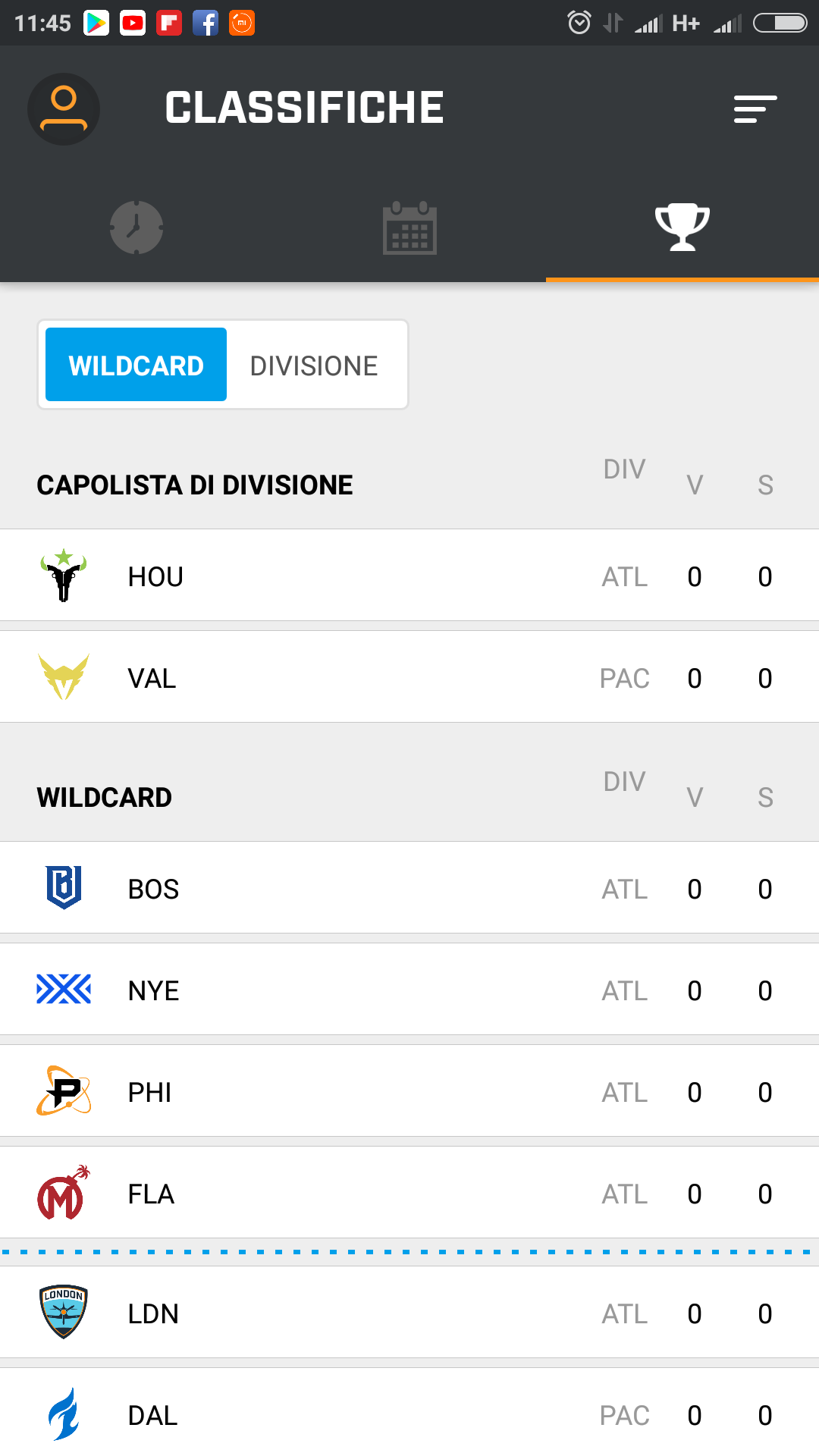Open the menu with three lines
This screenshot has width=819, height=1456.
tap(755, 109)
